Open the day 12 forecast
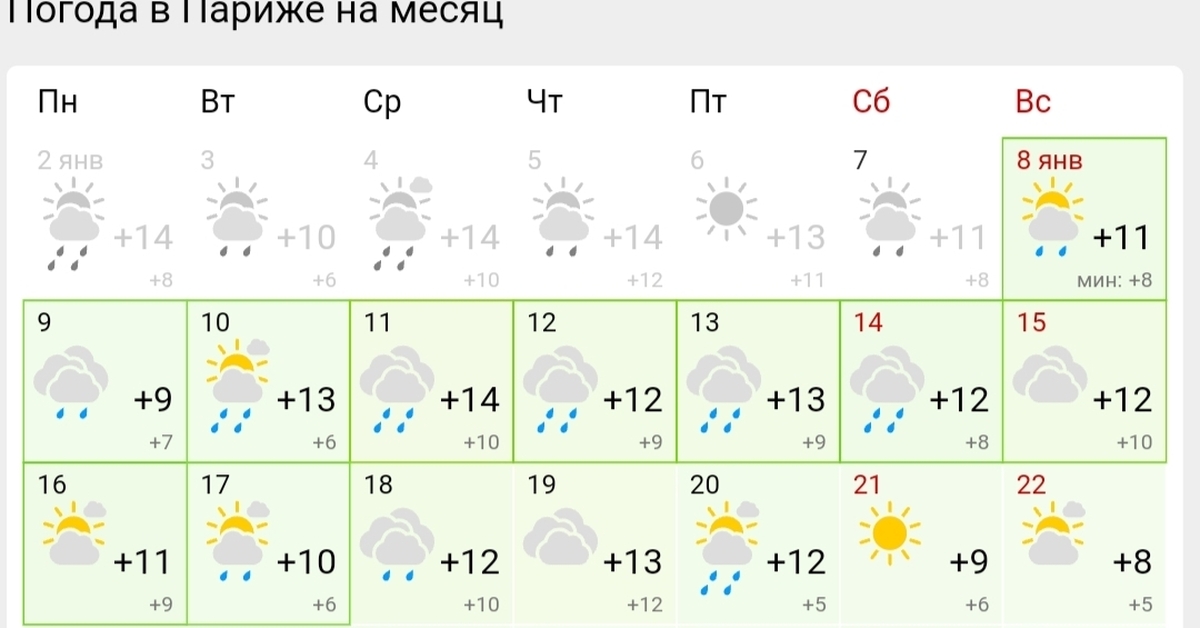 pyautogui.click(x=594, y=380)
